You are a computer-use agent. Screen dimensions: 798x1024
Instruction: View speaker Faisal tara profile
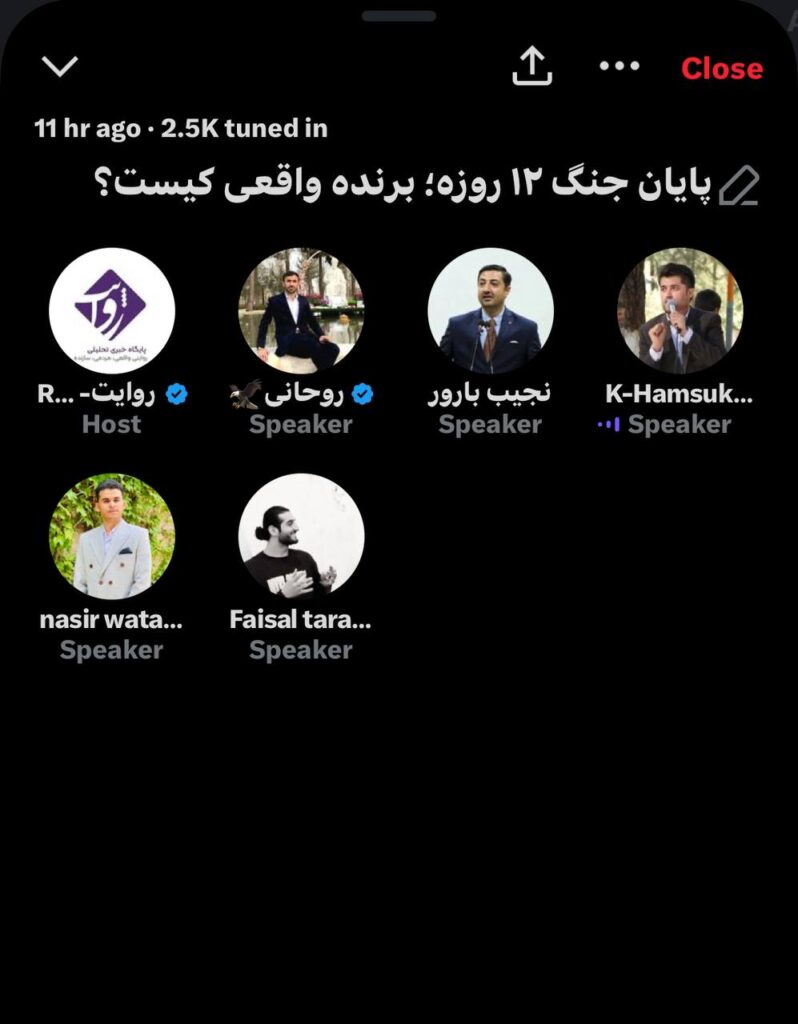coord(301,536)
